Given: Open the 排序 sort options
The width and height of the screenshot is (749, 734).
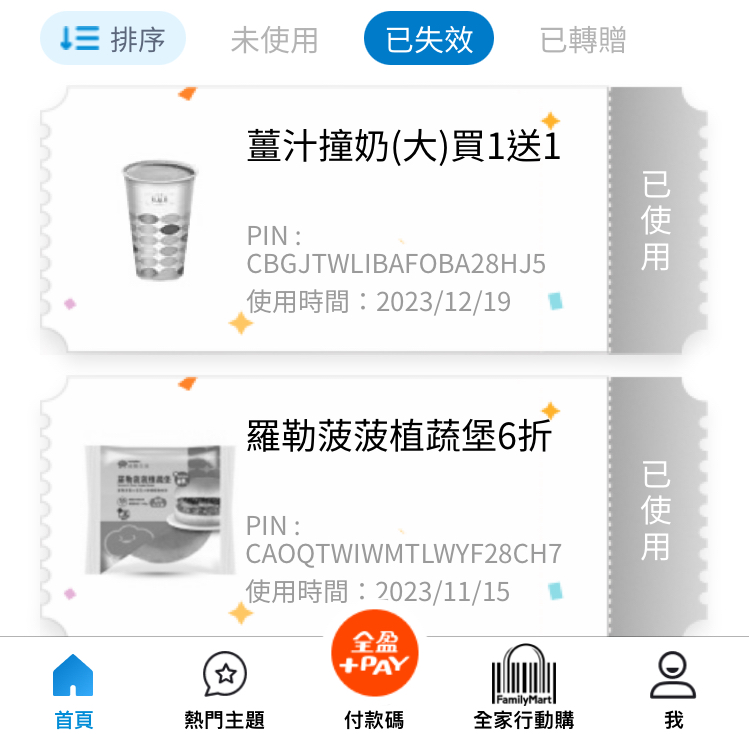Looking at the screenshot, I should point(112,39).
